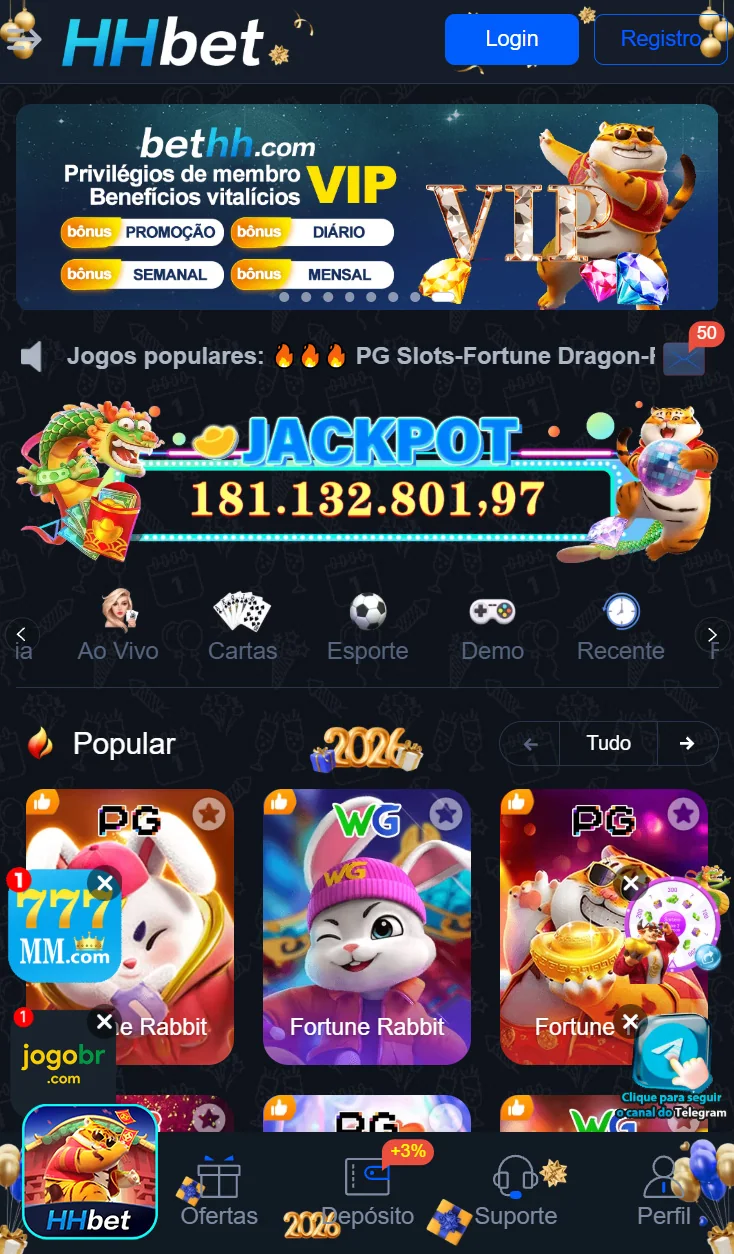This screenshot has width=734, height=1254.
Task: Show the Recente games category
Action: (620, 627)
